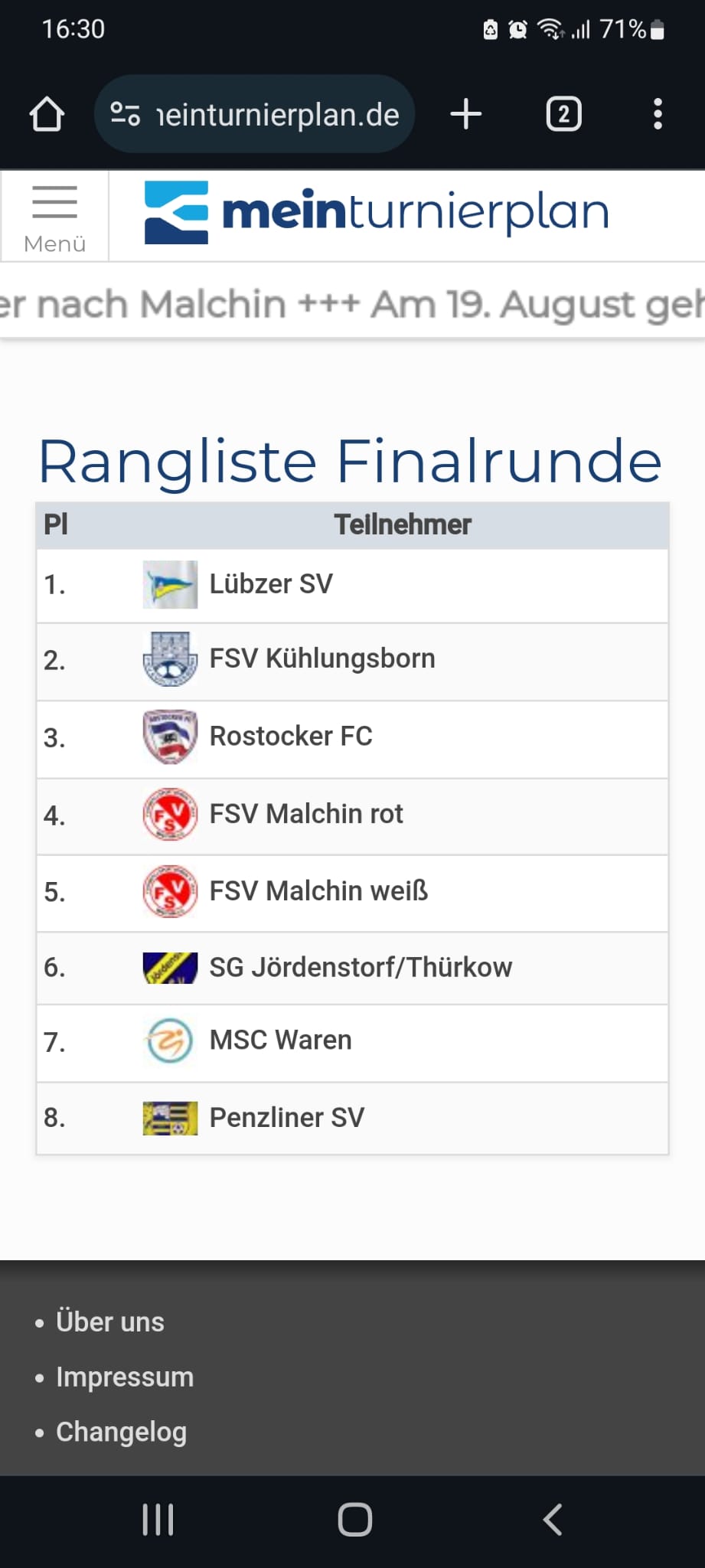Image resolution: width=705 pixels, height=1568 pixels.
Task: Tap the meinturnierplan.de address bar
Action: click(254, 115)
